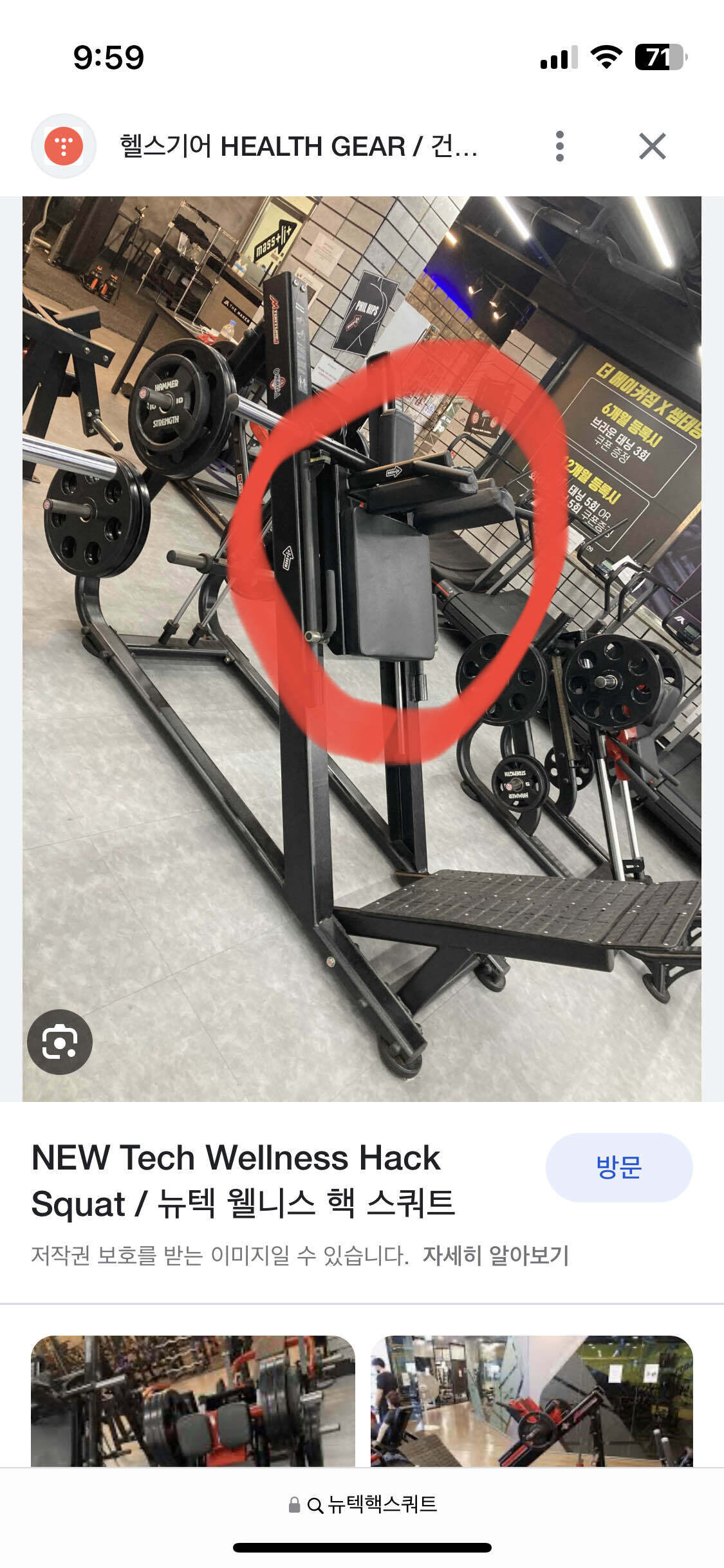Open the 헬스기어 HEALTH GEAR source header
Image resolution: width=724 pixels, height=1568 pixels.
(298, 147)
